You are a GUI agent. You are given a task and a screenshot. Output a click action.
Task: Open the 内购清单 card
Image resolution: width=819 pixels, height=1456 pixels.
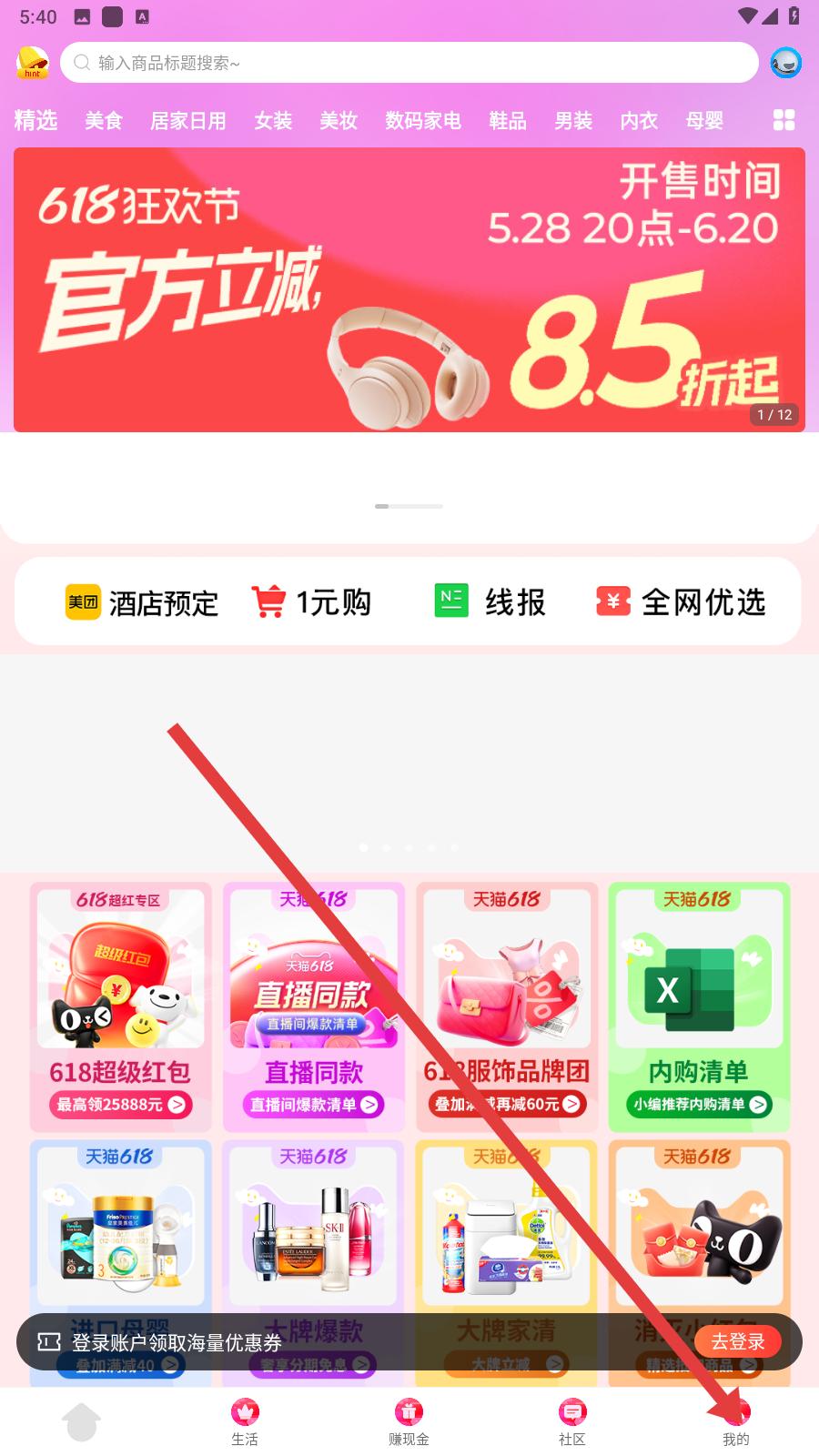point(698,1006)
